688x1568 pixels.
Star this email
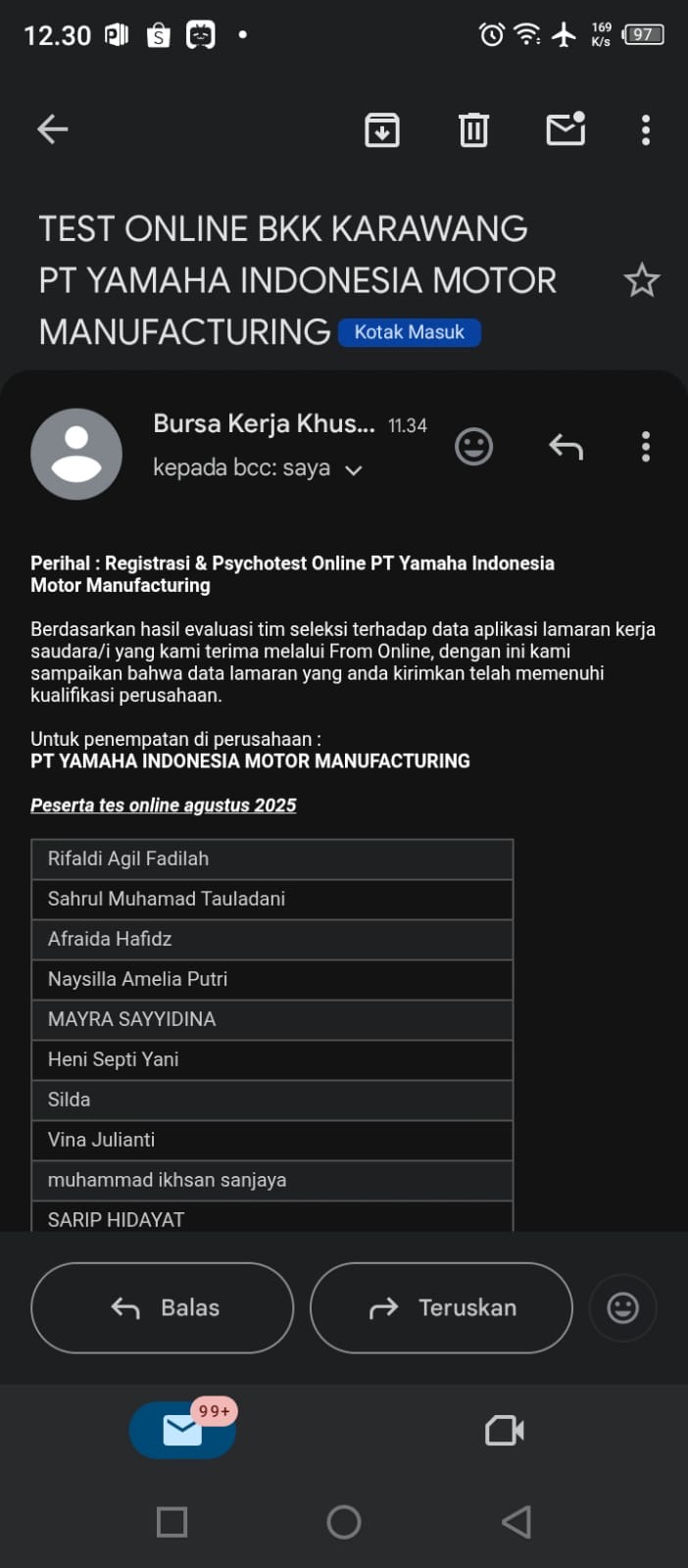pyautogui.click(x=642, y=281)
